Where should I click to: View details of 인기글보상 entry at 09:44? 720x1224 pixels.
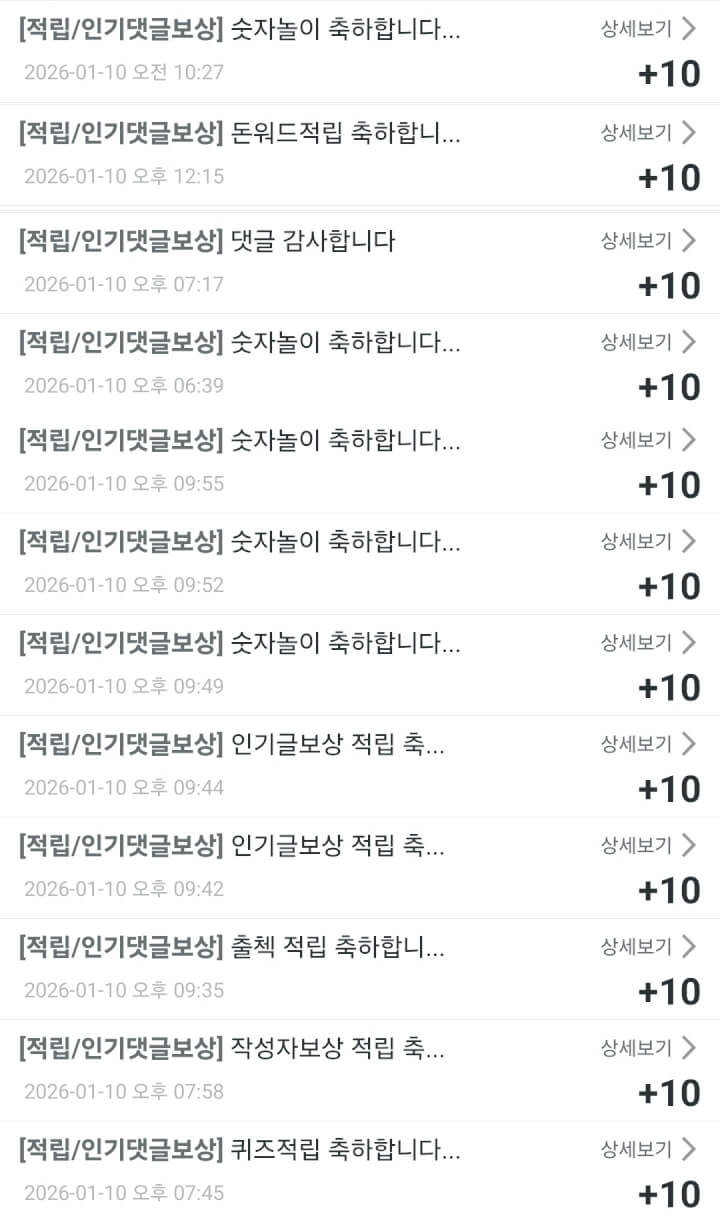click(647, 743)
